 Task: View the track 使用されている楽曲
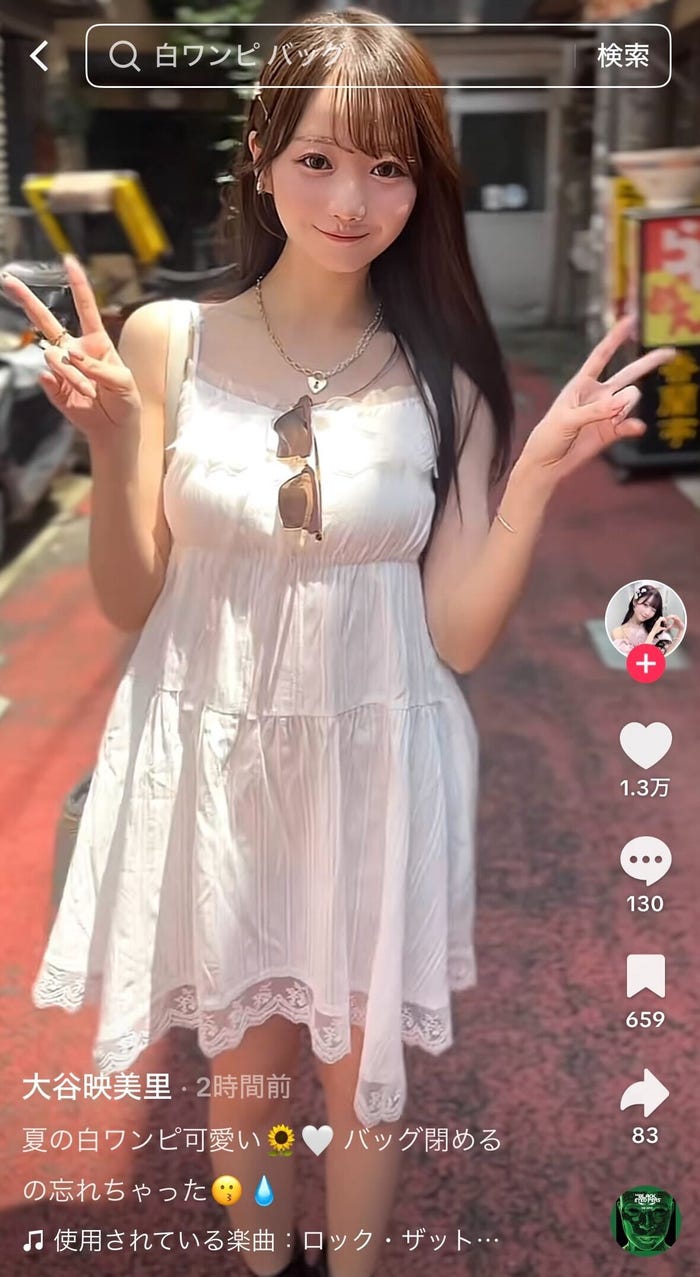tap(262, 1241)
